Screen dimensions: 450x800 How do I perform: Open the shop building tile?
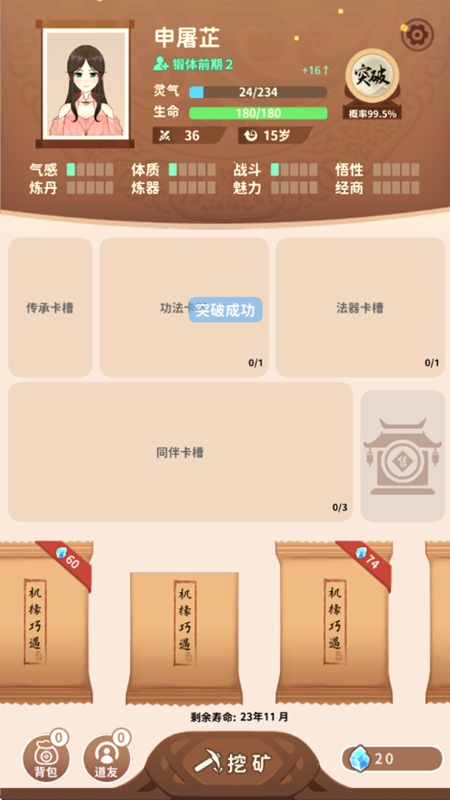[403, 456]
